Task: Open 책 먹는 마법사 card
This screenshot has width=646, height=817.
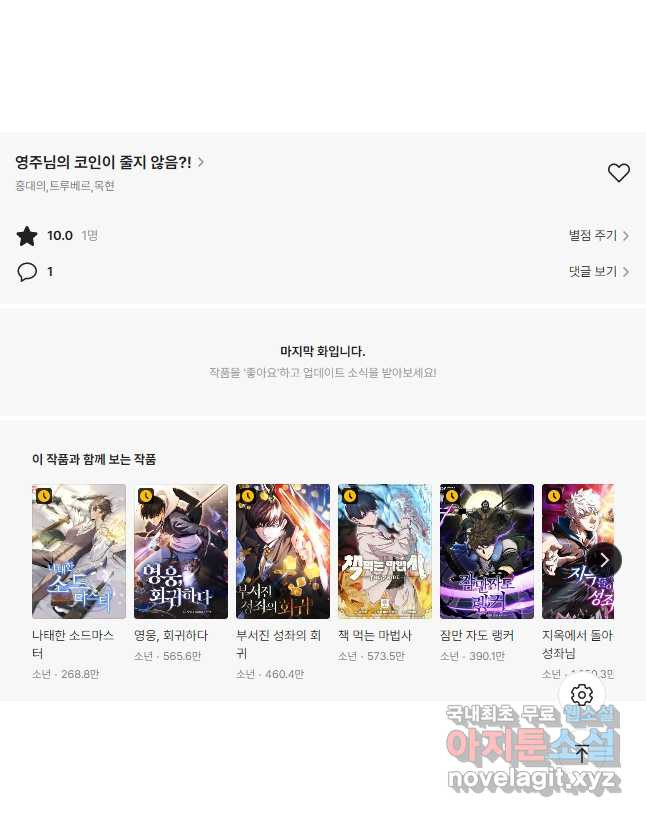Action: (x=385, y=552)
